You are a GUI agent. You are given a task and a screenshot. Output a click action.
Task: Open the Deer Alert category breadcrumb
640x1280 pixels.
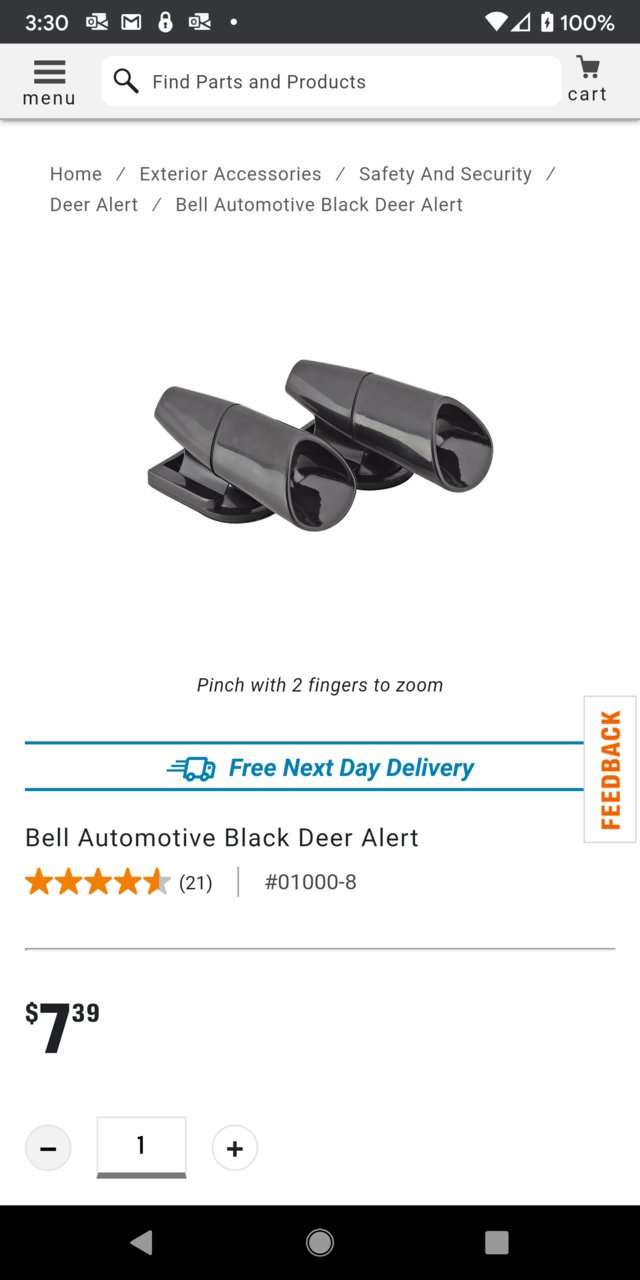pyautogui.click(x=94, y=204)
